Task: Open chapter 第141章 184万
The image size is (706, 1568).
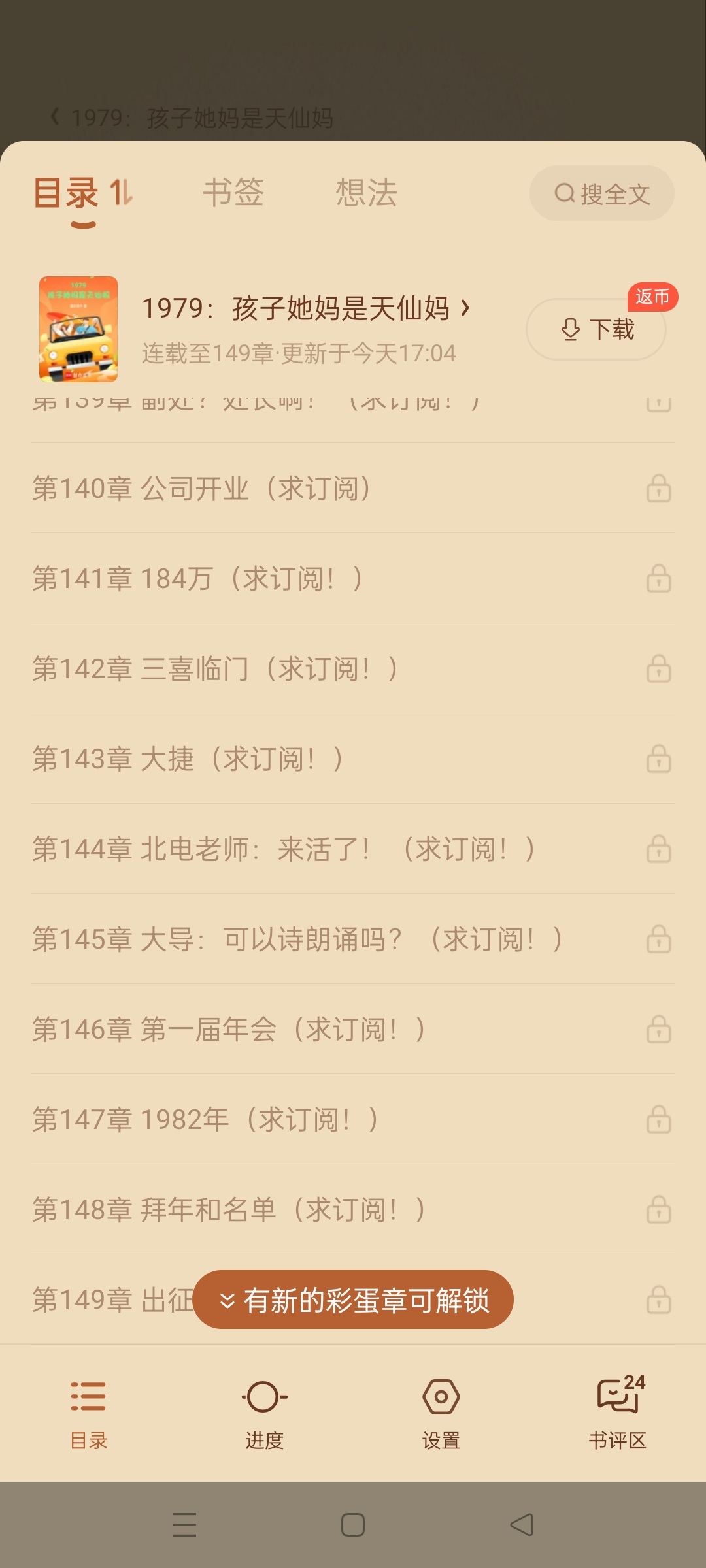Action: 196,579
